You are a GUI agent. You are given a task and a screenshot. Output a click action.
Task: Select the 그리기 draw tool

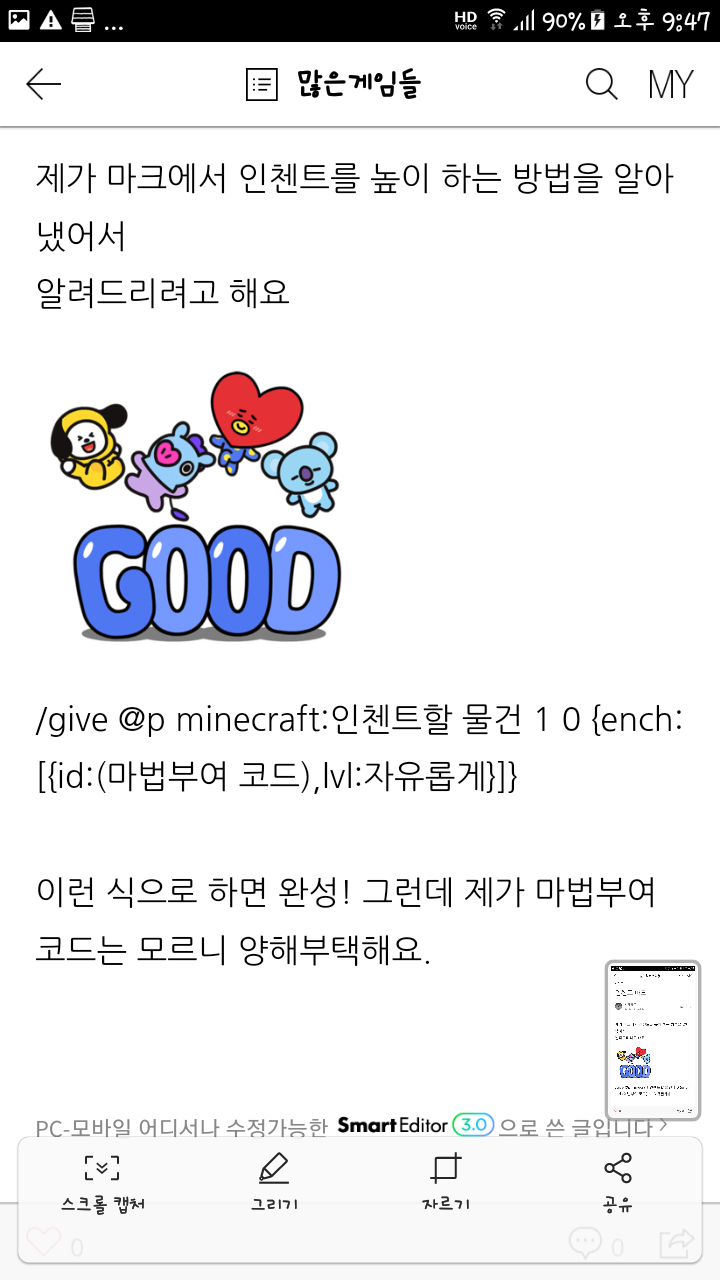[274, 1183]
